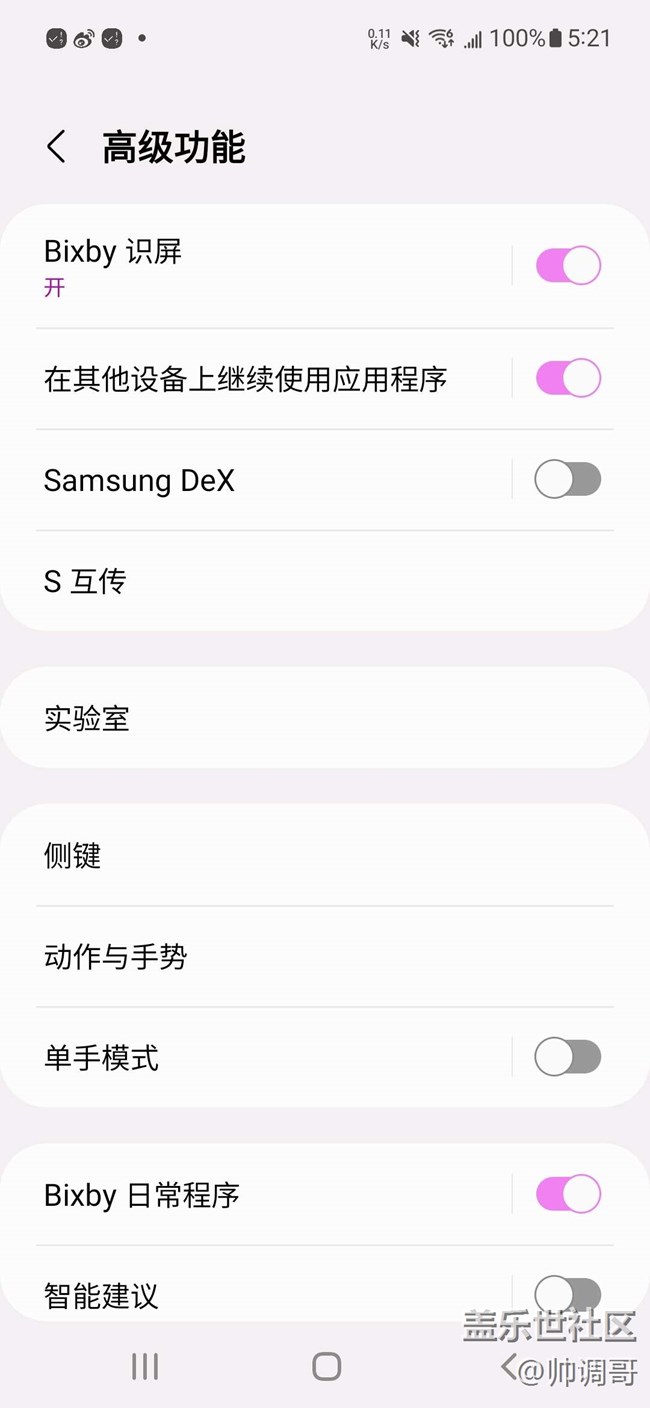Disable 在其他设备上继续使用应用程序 switch

click(x=568, y=379)
